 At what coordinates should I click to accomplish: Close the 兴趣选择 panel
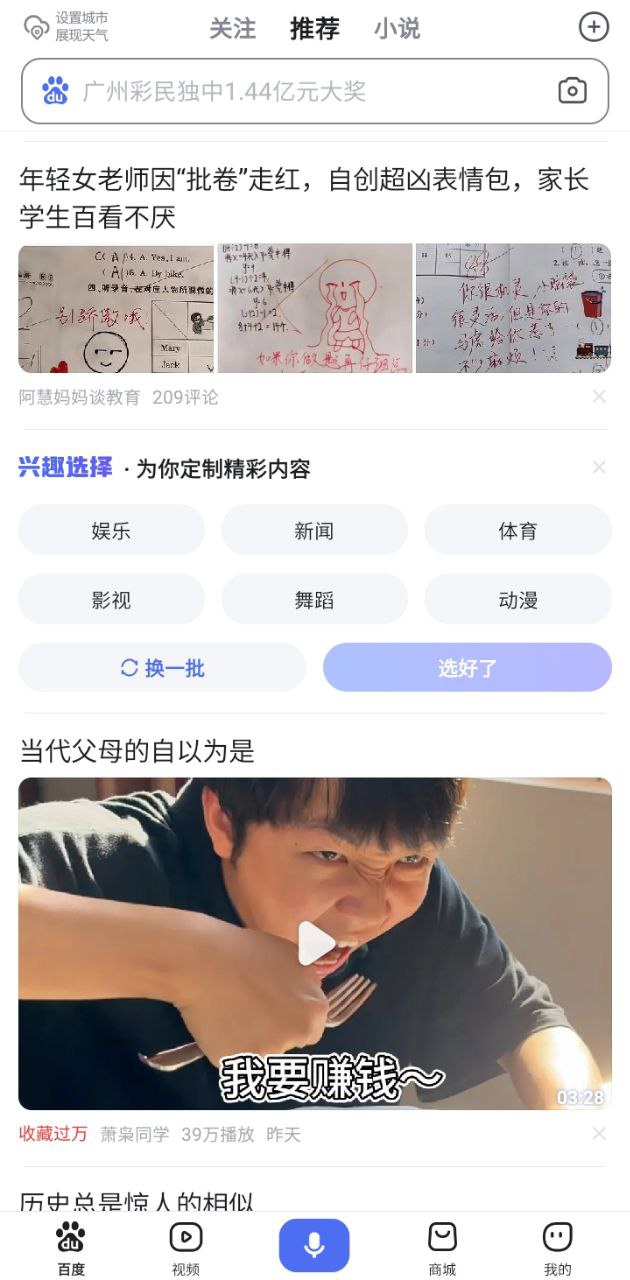coord(599,467)
